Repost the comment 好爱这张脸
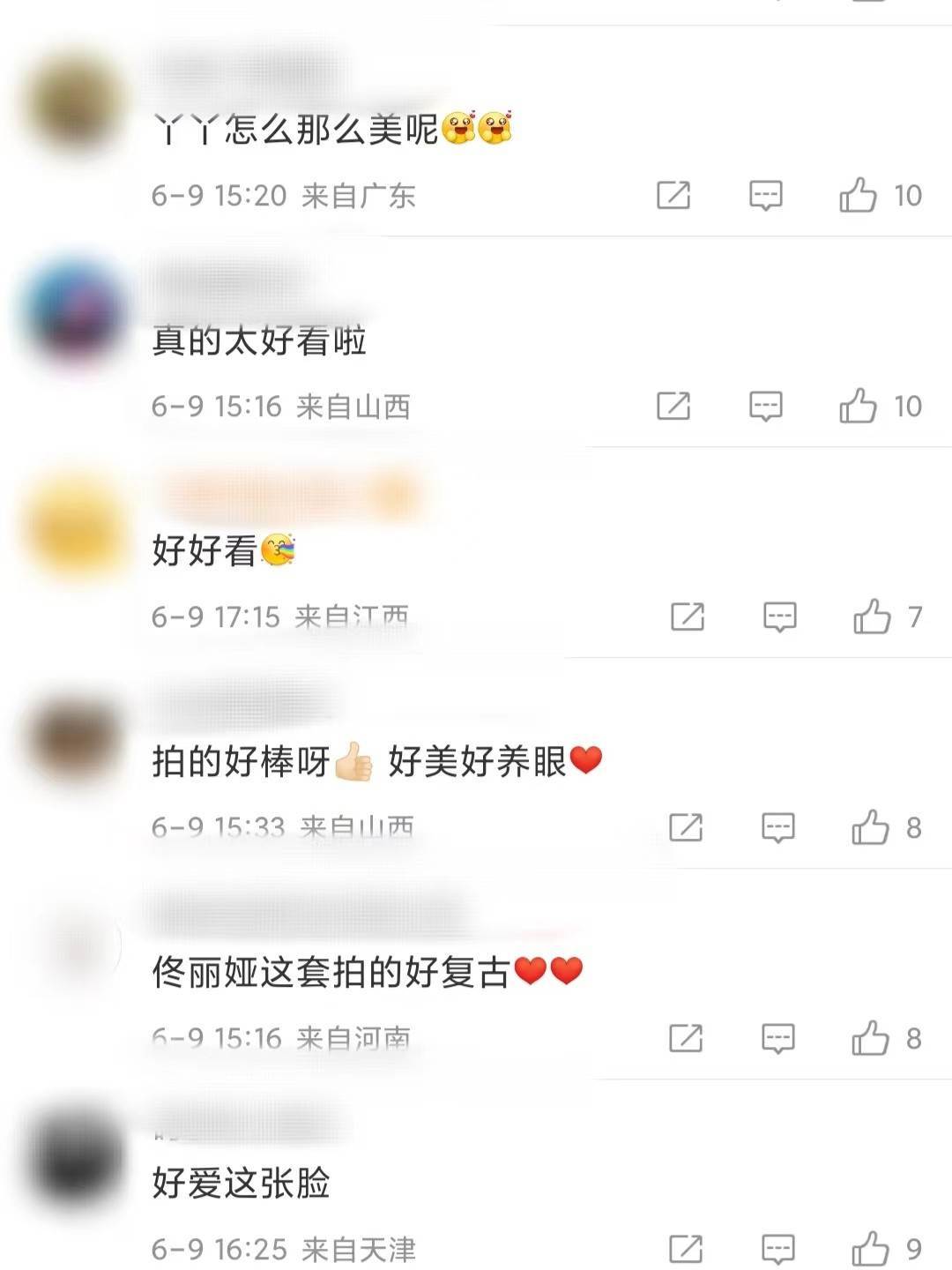Image resolution: width=952 pixels, height=1270 pixels. [x=686, y=1249]
